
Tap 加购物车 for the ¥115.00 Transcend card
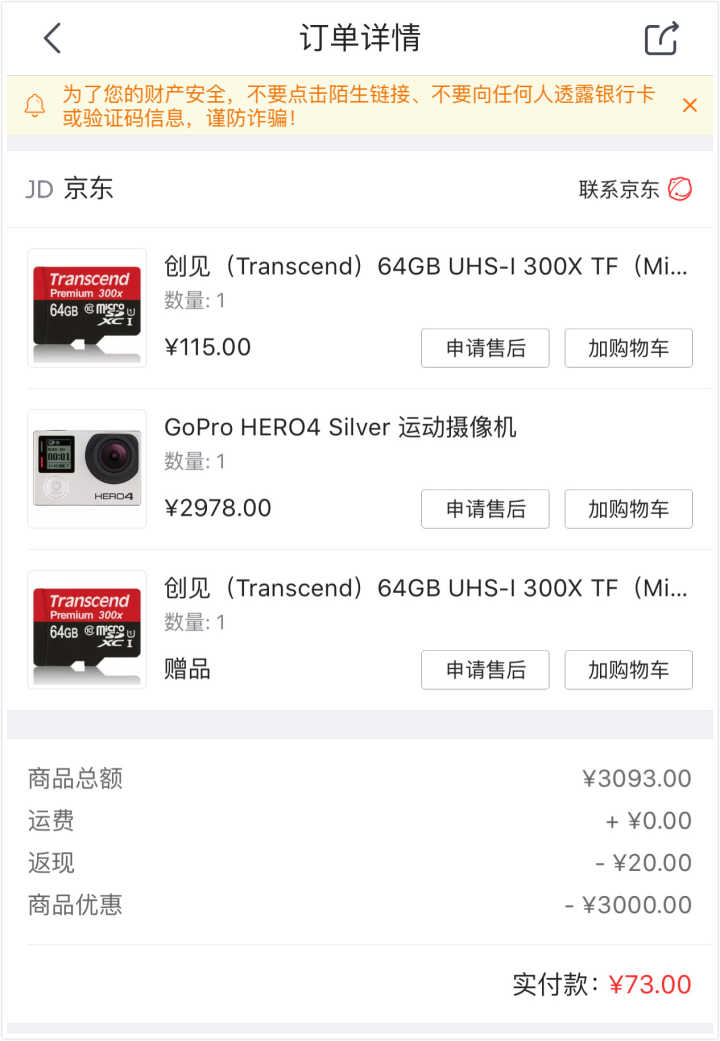[628, 348]
